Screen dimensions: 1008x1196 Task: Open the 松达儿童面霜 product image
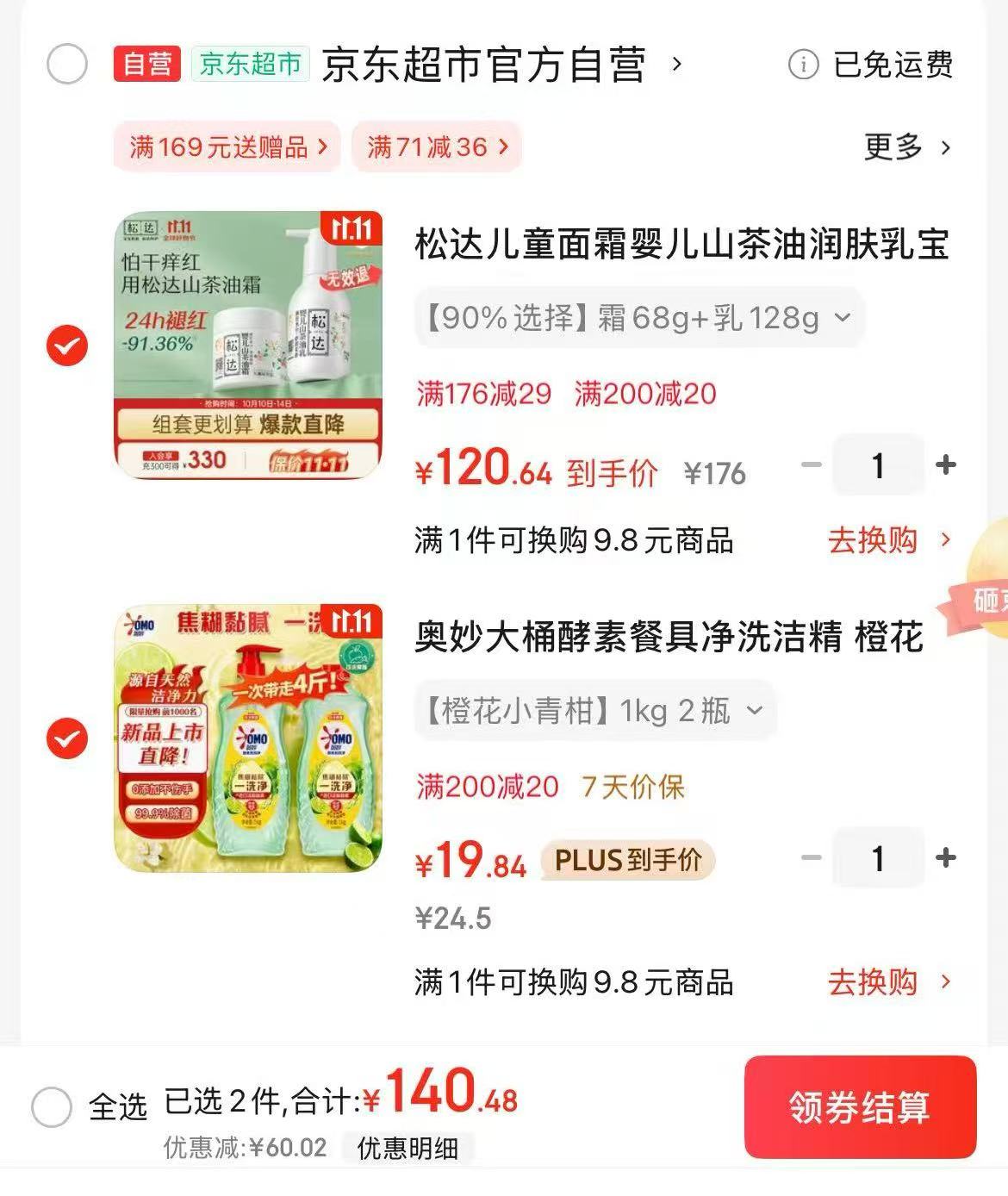[x=248, y=345]
